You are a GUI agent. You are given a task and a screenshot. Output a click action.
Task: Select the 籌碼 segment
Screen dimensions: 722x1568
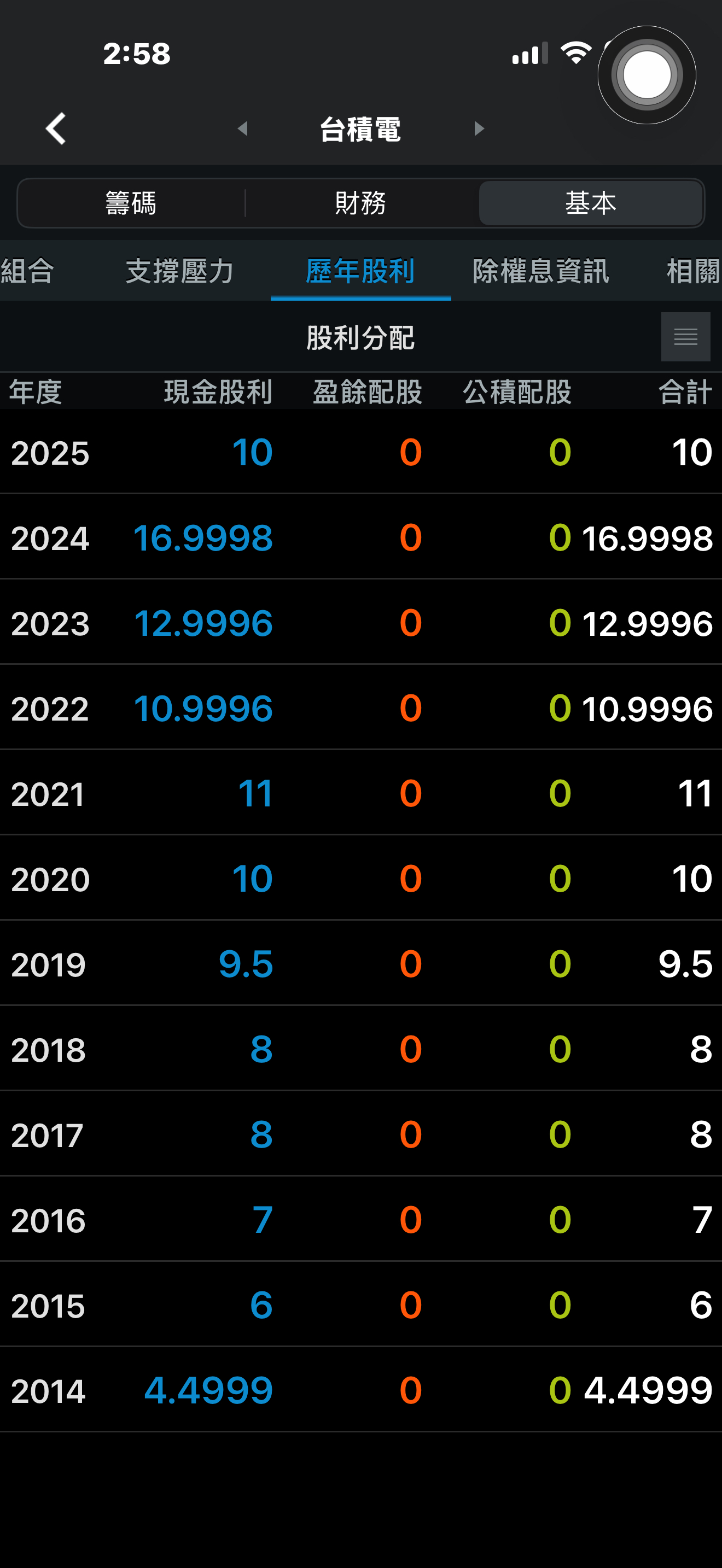coord(131,203)
